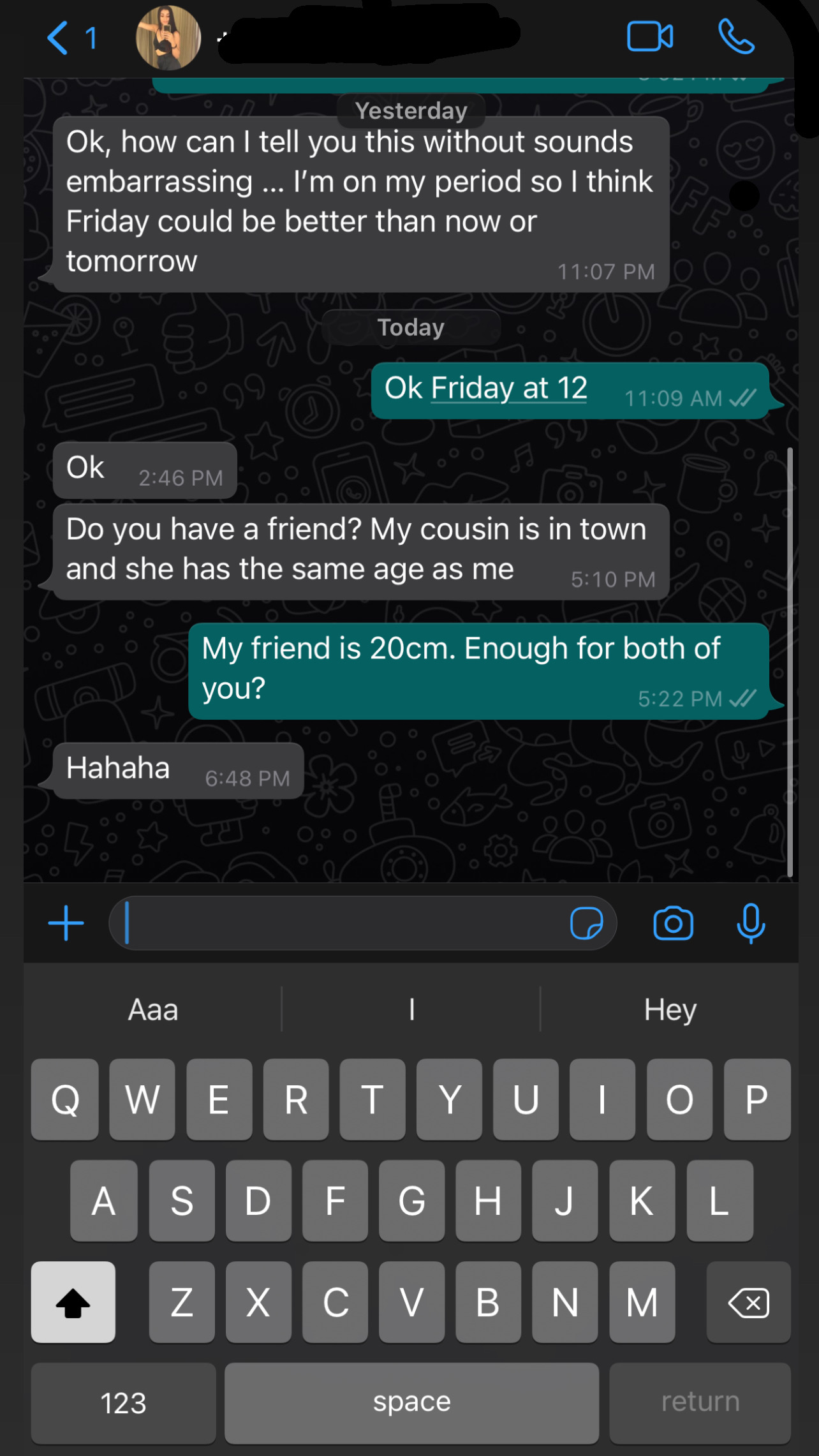Viewport: 819px width, 1456px height.
Task: Start a video call
Action: [649, 36]
